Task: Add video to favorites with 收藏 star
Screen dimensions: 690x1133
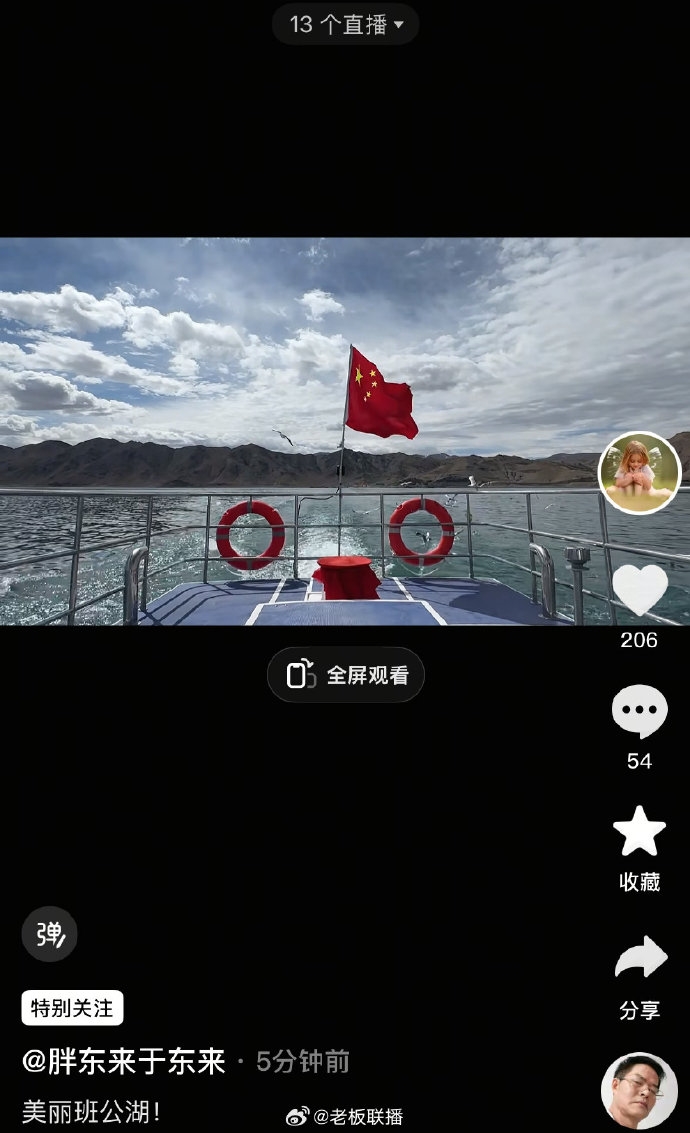Action: (639, 832)
